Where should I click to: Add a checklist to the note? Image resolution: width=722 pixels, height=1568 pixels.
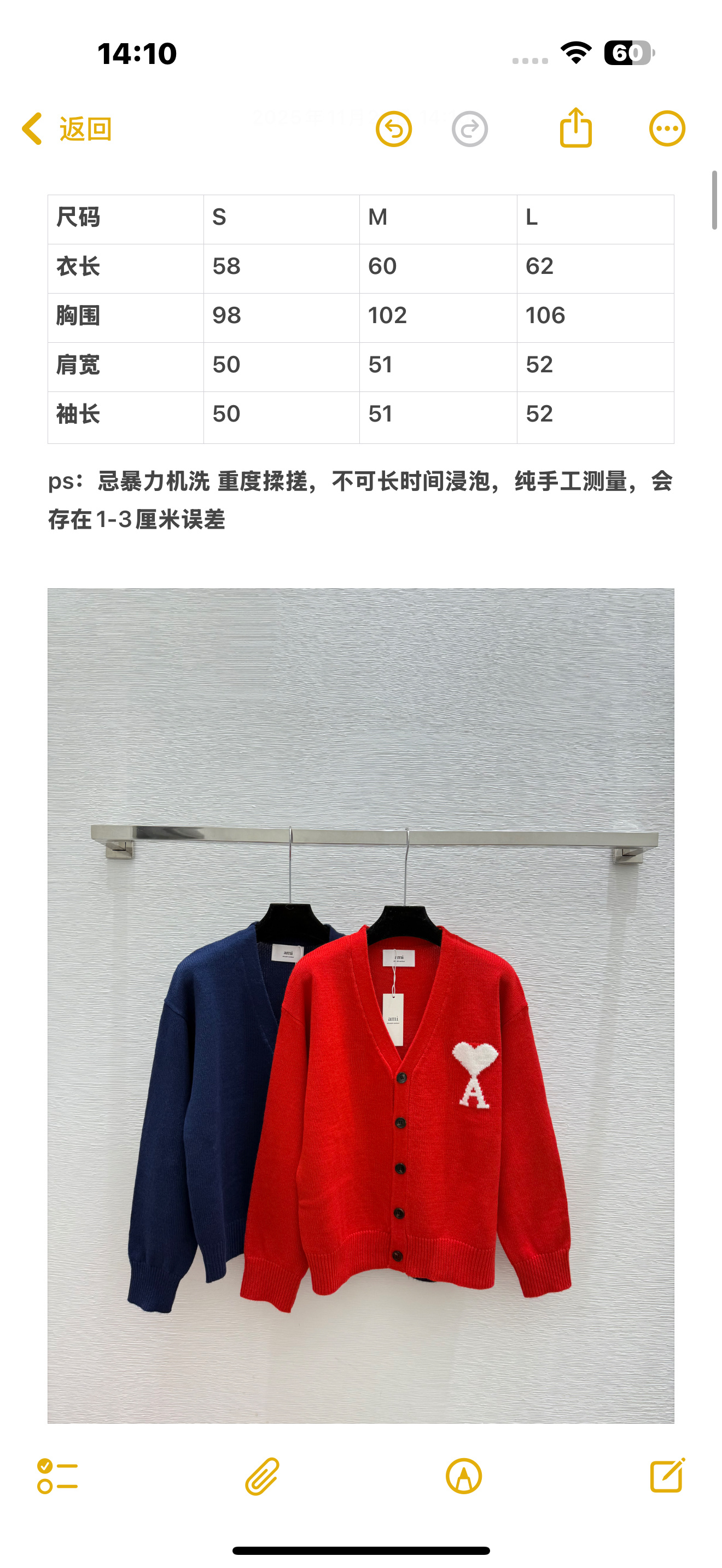click(57, 1476)
